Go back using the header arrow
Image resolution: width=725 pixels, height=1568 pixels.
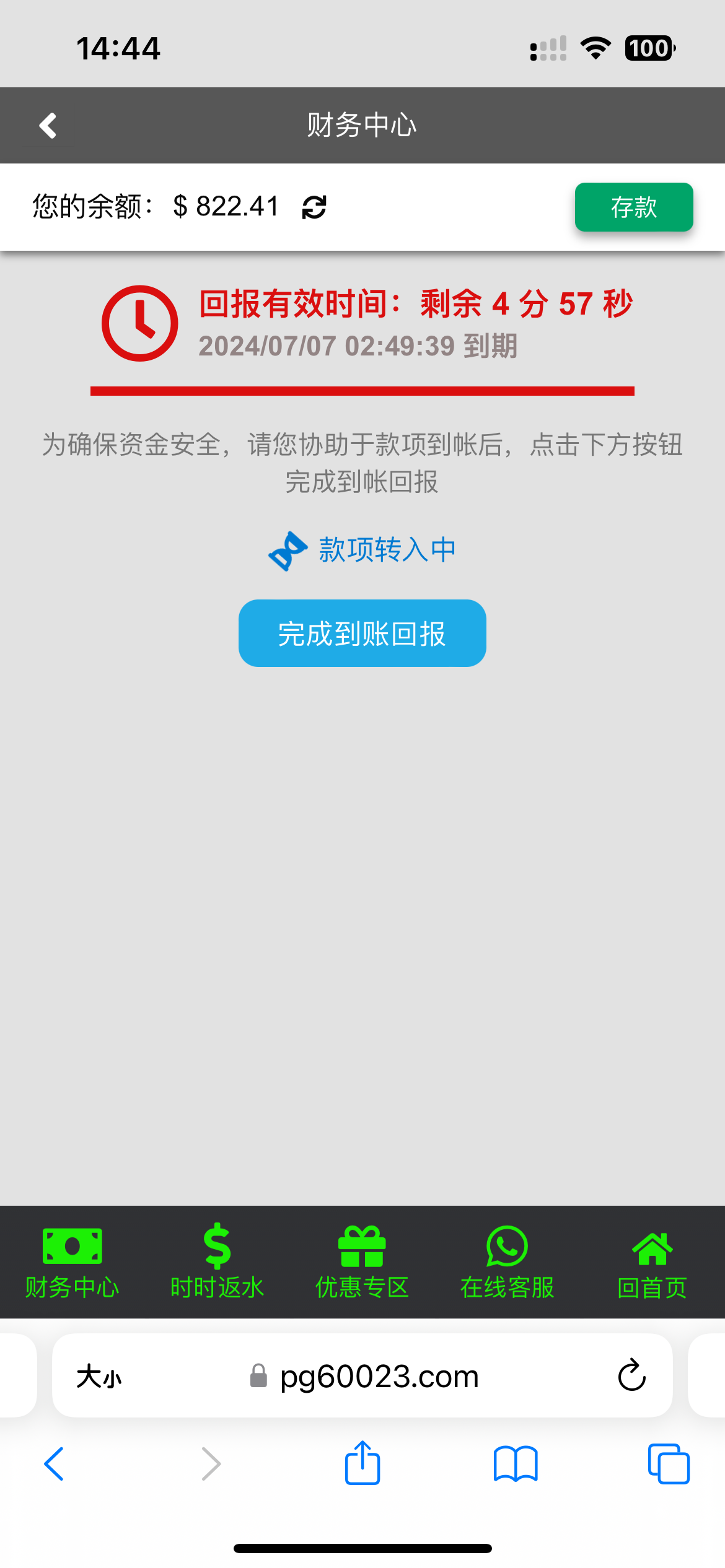coord(48,126)
